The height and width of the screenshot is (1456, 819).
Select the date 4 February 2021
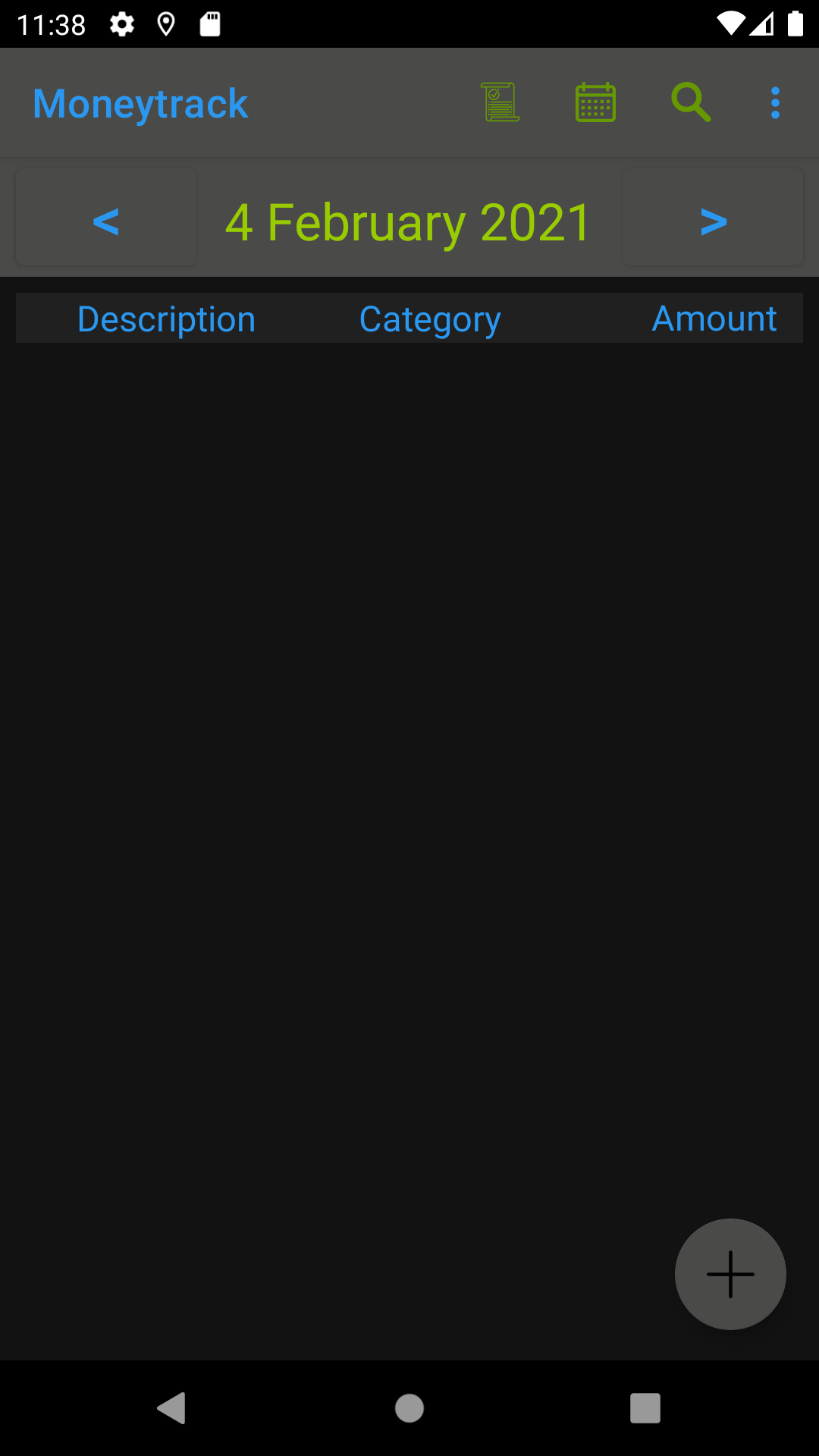408,221
